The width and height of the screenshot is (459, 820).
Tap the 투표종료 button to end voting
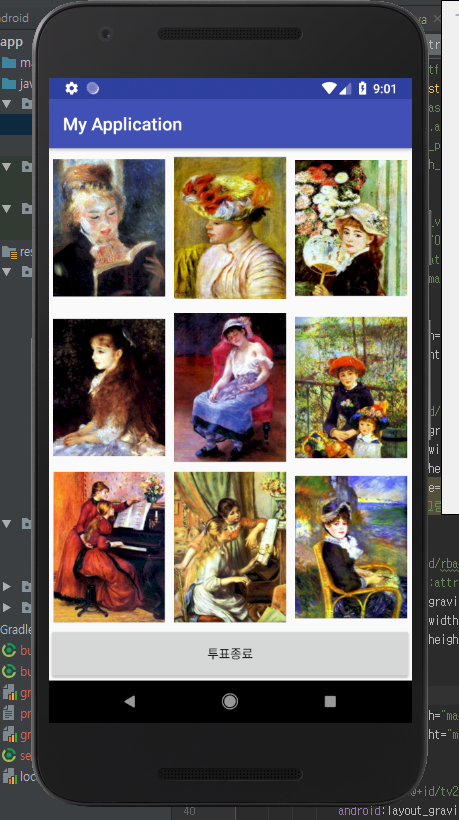pyautogui.click(x=230, y=654)
